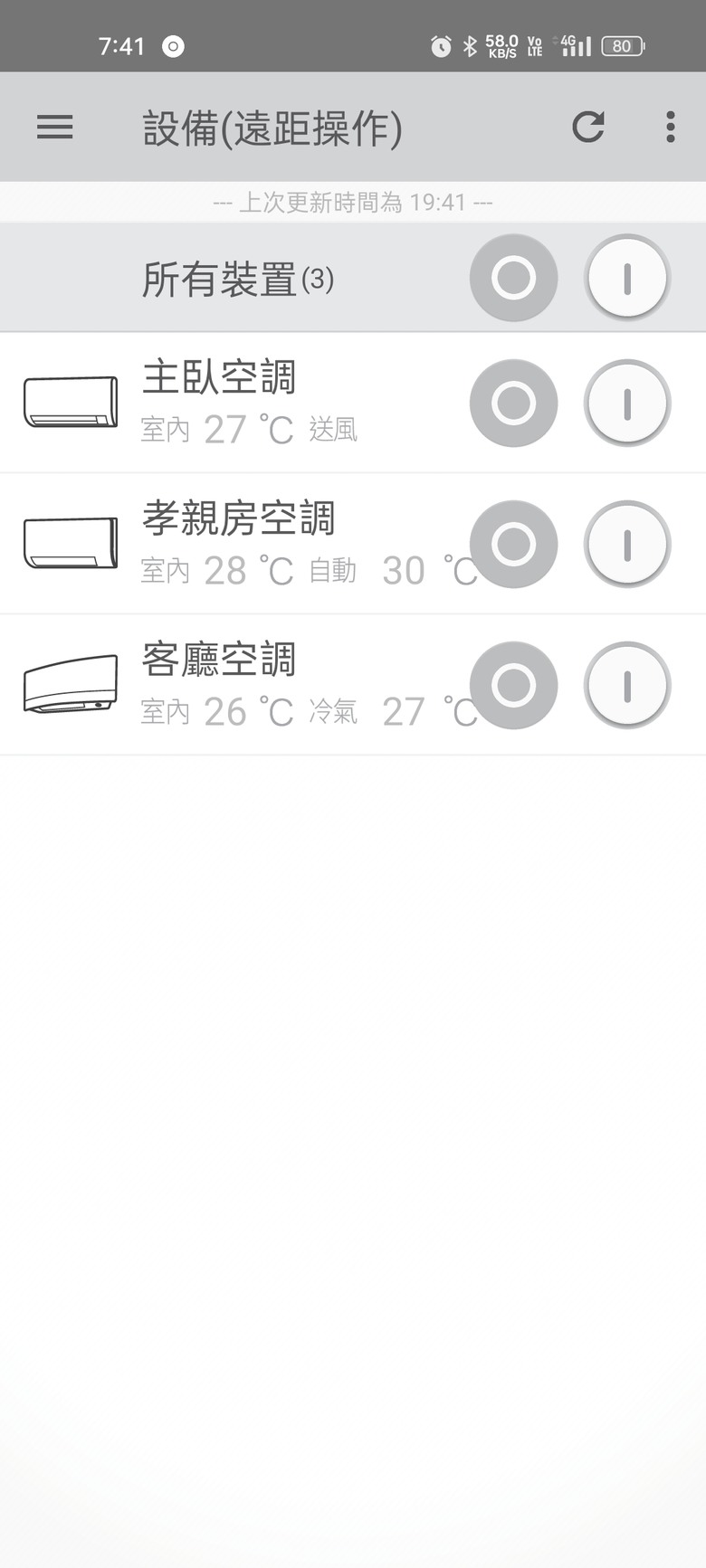
Task: Switch on 主臥空調 with its I button
Action: click(626, 403)
